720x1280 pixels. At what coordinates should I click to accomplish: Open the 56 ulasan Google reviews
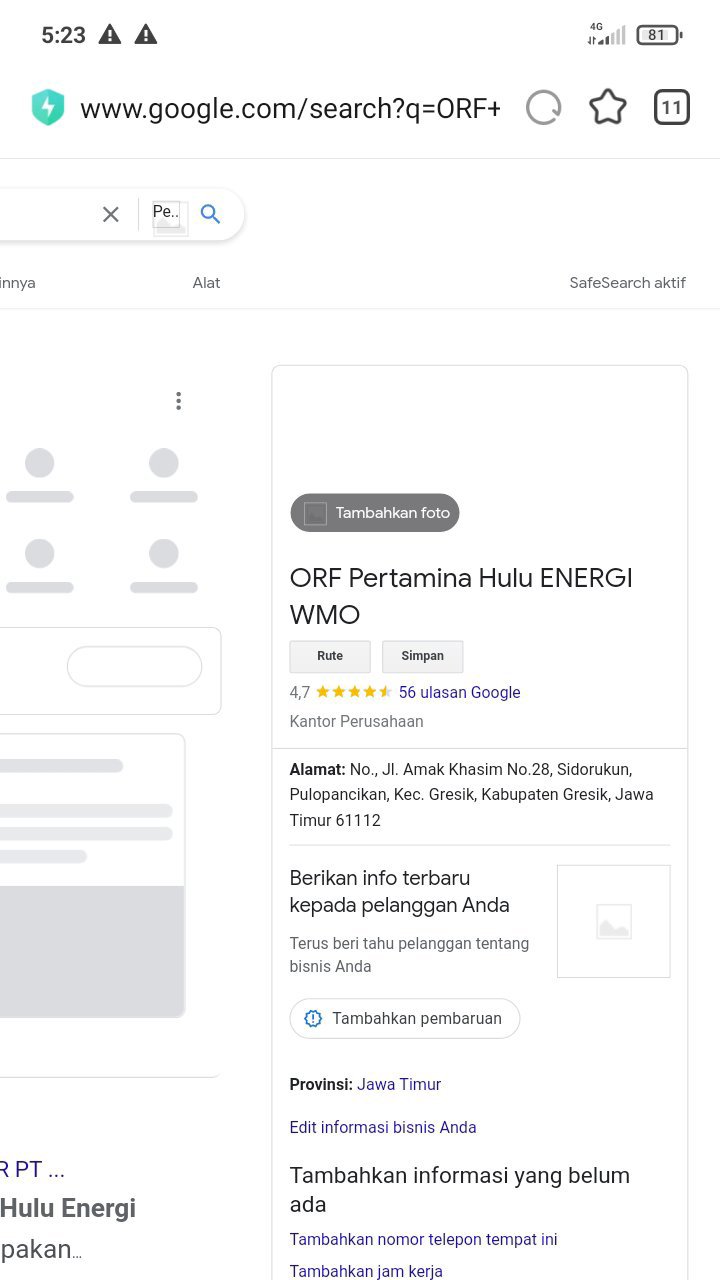tap(459, 692)
